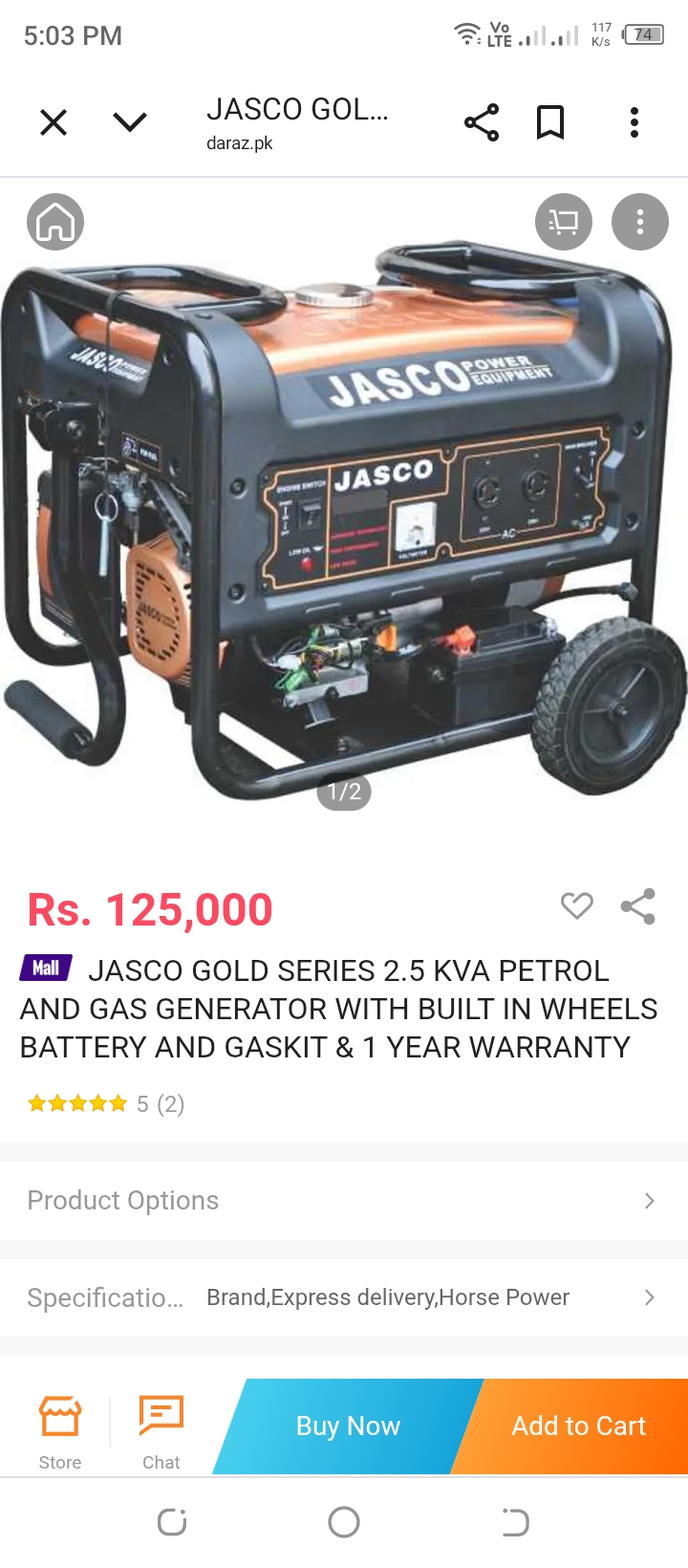Start a Chat with seller
This screenshot has width=688, height=1568.
pos(161,1429)
